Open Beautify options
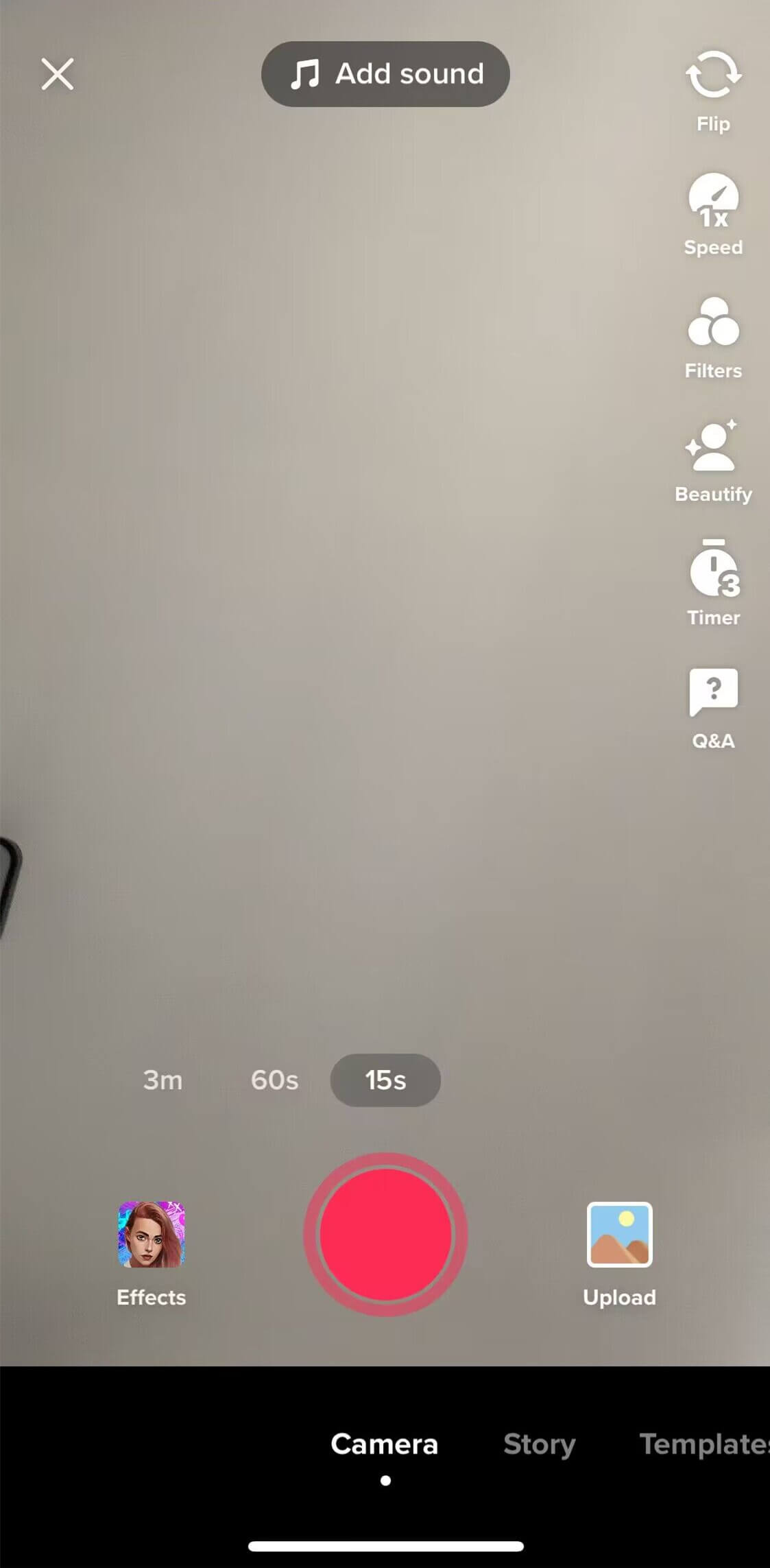 (713, 460)
